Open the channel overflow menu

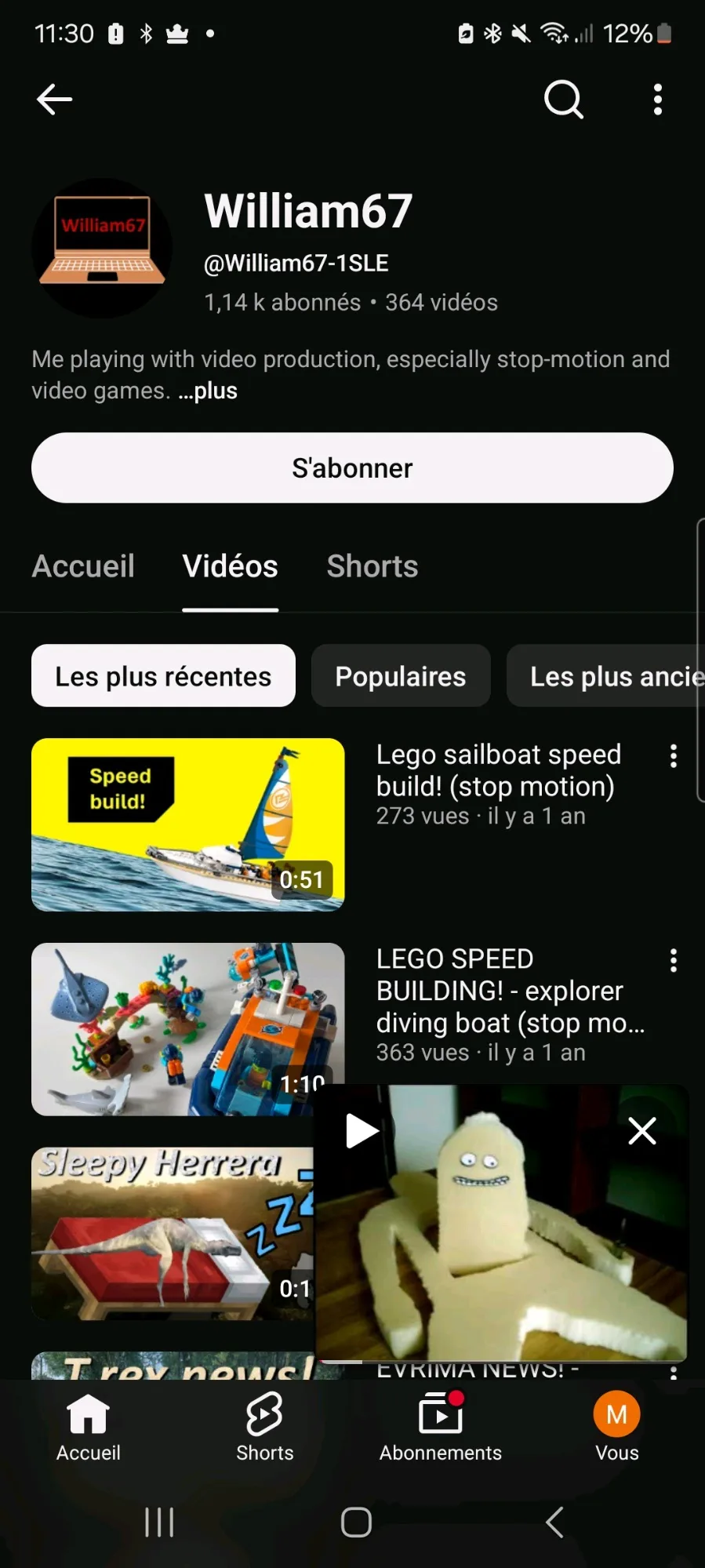(657, 100)
